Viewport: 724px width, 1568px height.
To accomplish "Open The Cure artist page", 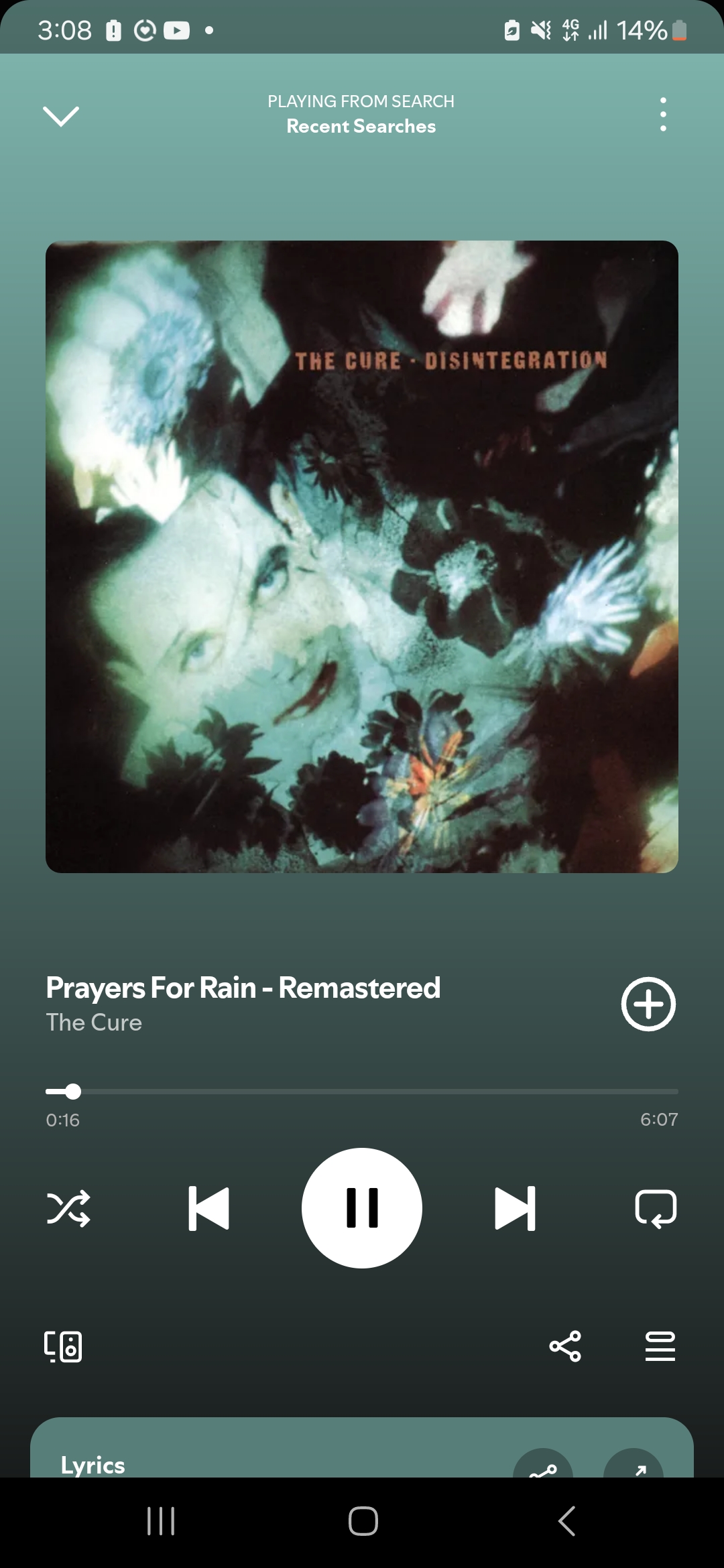I will pyautogui.click(x=94, y=1023).
